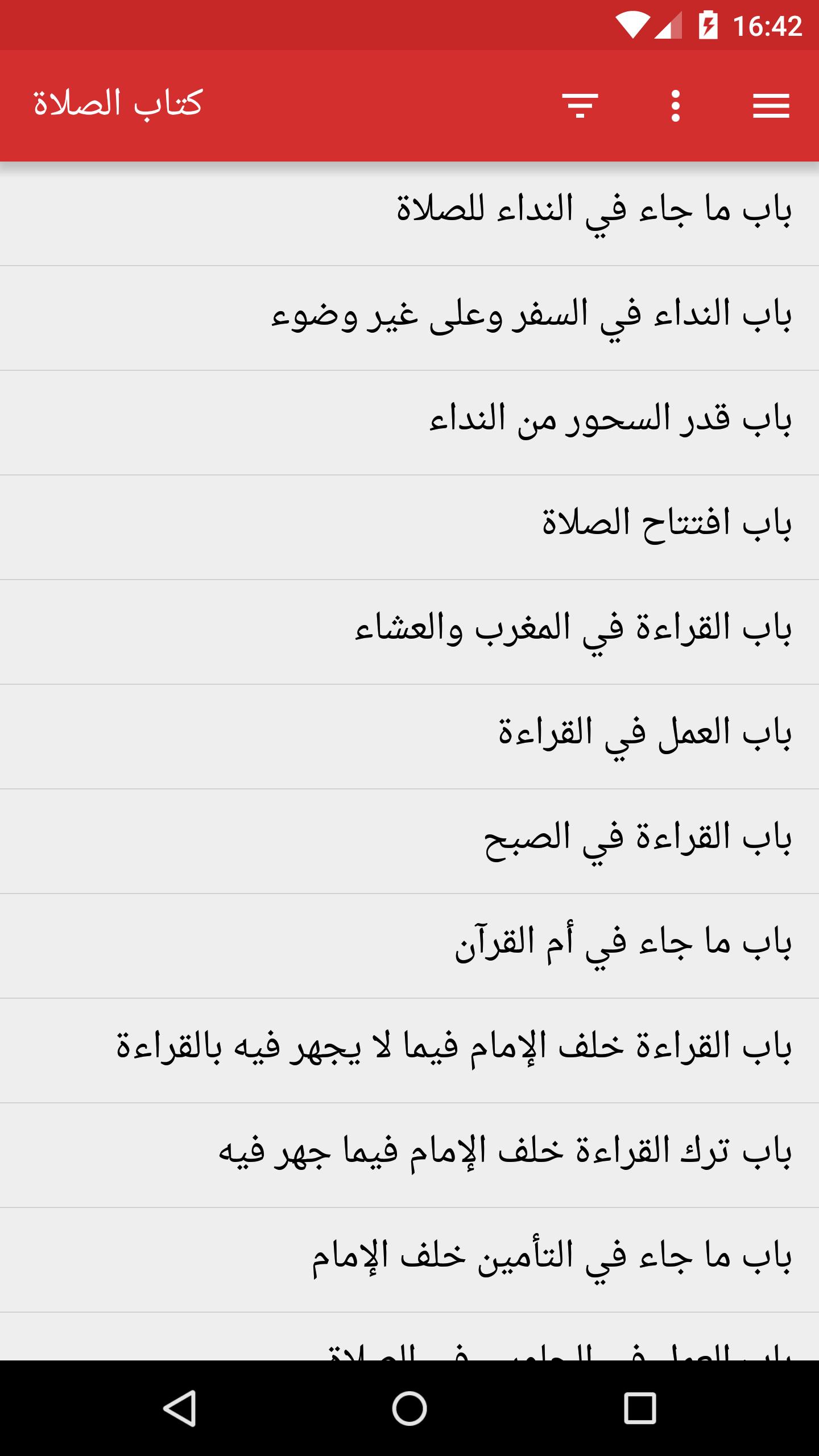819x1456 pixels.
Task: Open the three-dot overflow menu
Action: click(675, 106)
